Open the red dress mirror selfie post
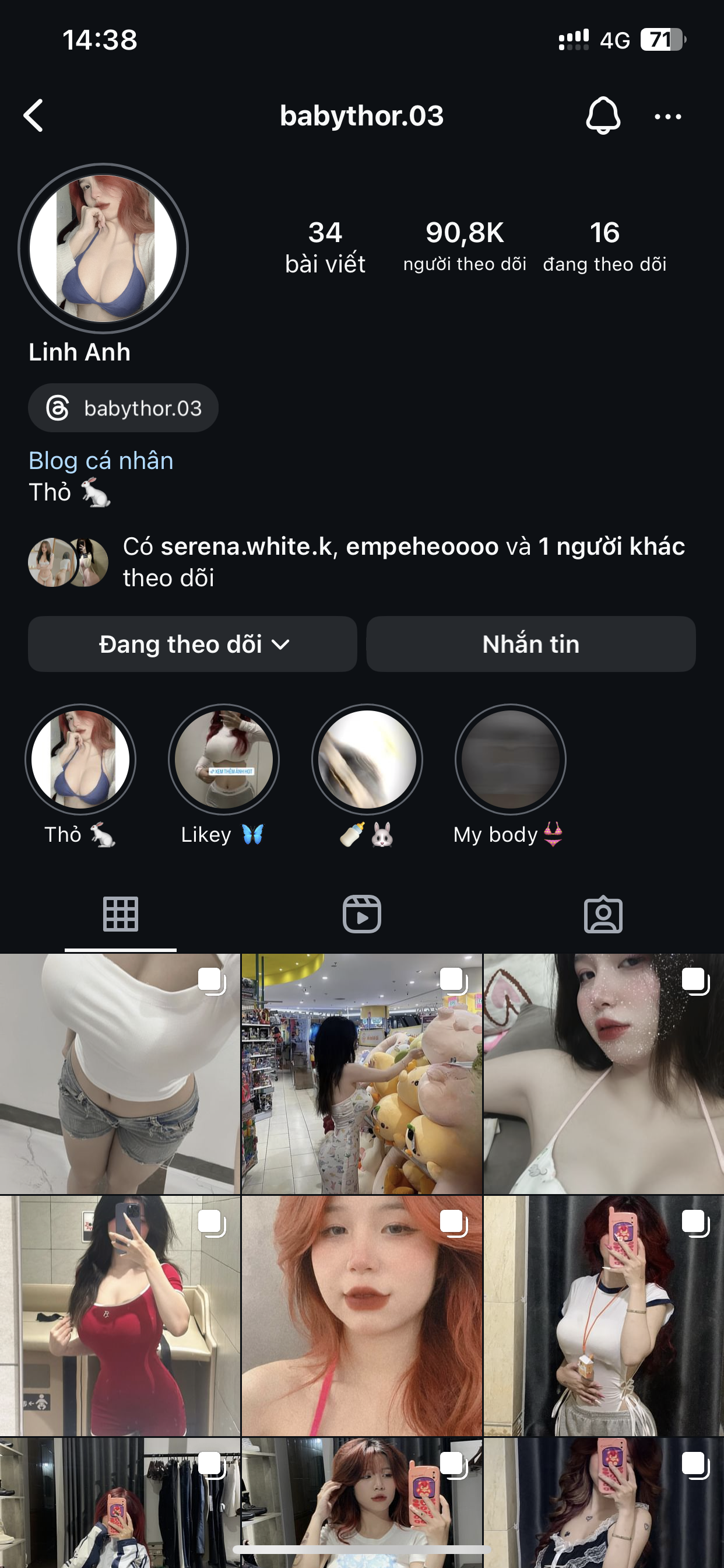This screenshot has height=1568, width=724. [x=120, y=1315]
